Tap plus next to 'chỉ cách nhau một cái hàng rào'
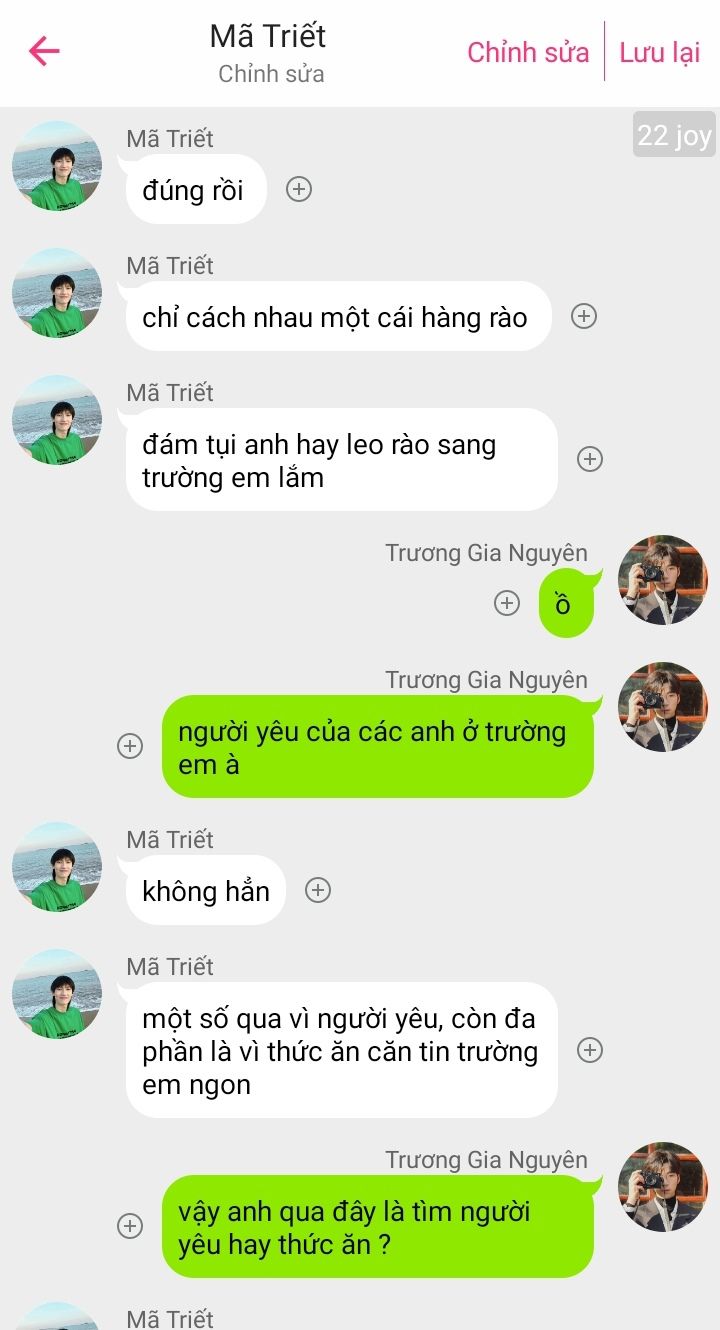The width and height of the screenshot is (720, 1330). point(584,316)
